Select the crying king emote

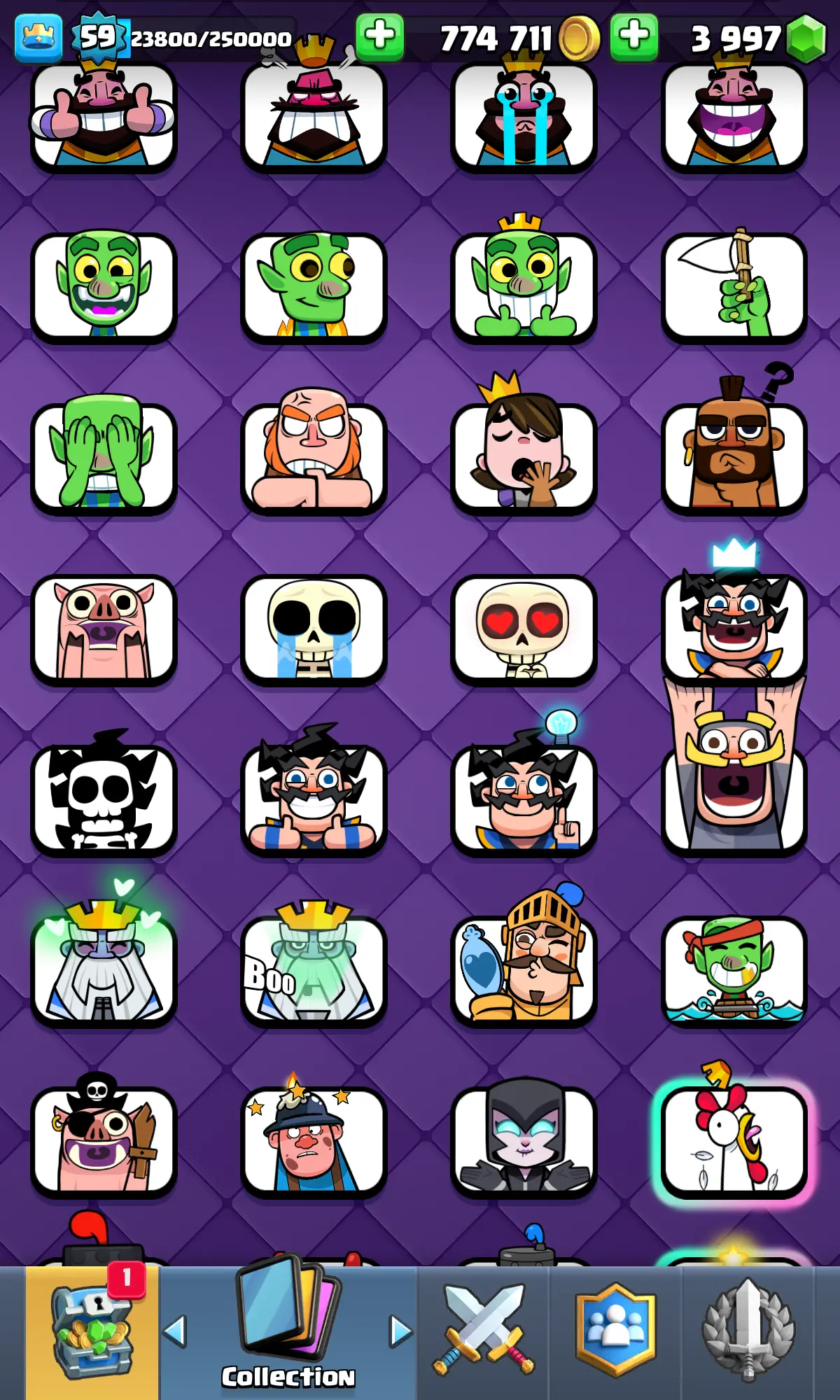coord(524,116)
